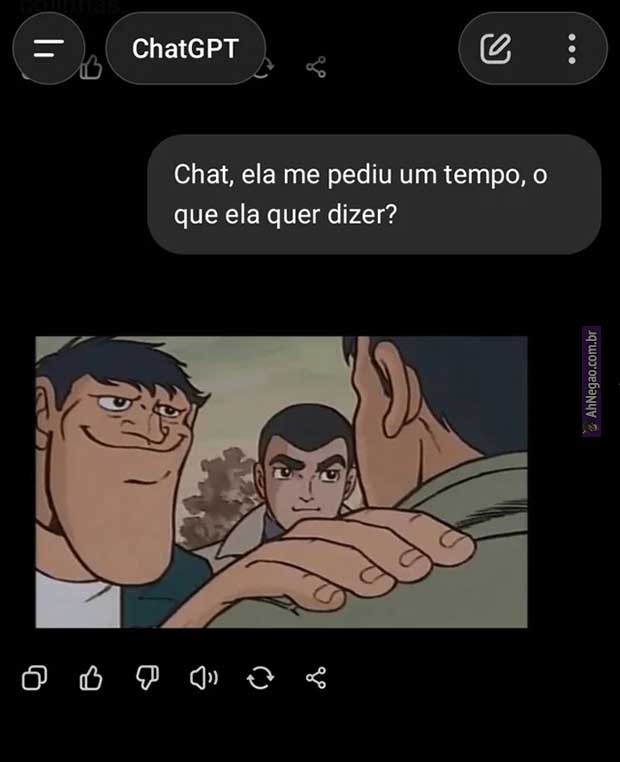Regenerate the response
The height and width of the screenshot is (762, 620).
tap(260, 679)
